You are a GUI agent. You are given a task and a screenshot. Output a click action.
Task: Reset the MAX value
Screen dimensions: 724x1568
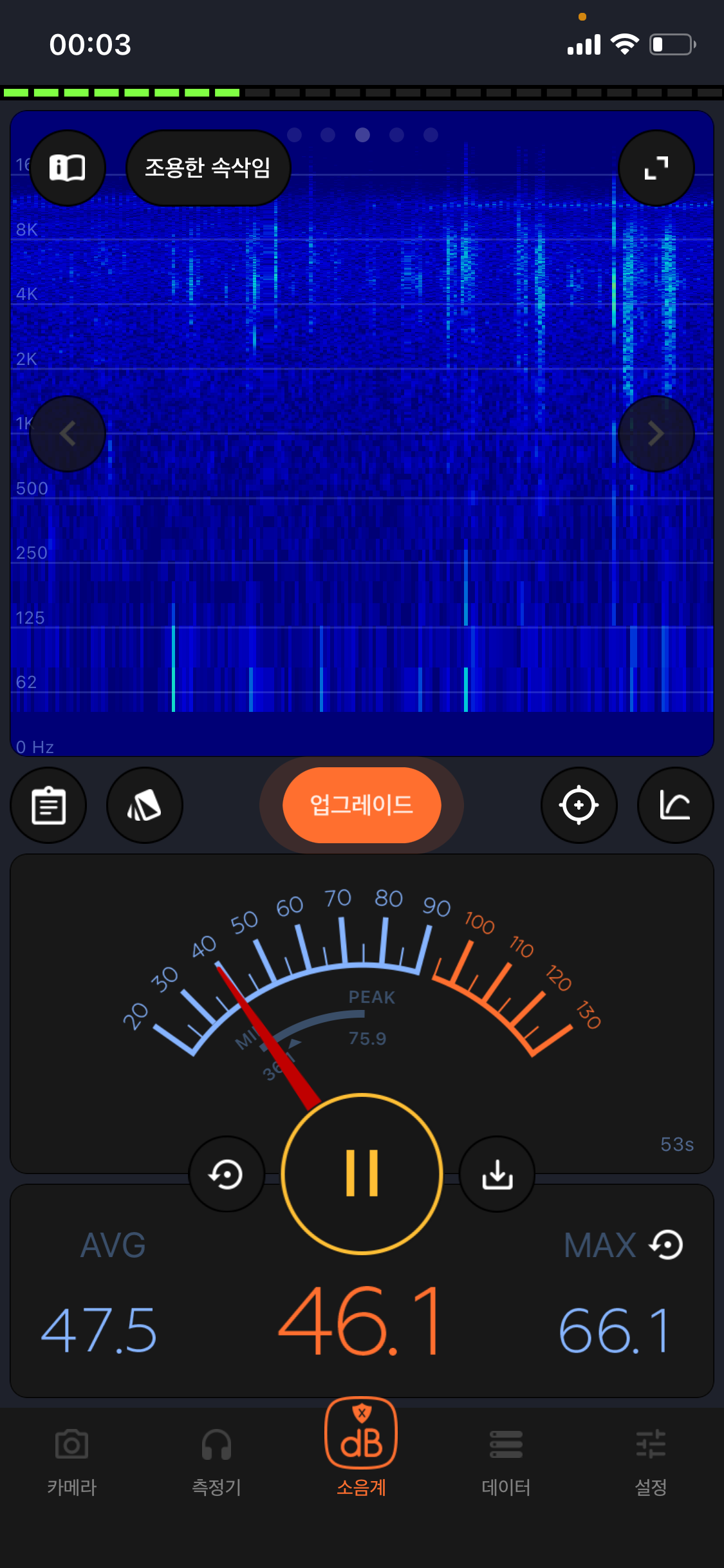(667, 1244)
